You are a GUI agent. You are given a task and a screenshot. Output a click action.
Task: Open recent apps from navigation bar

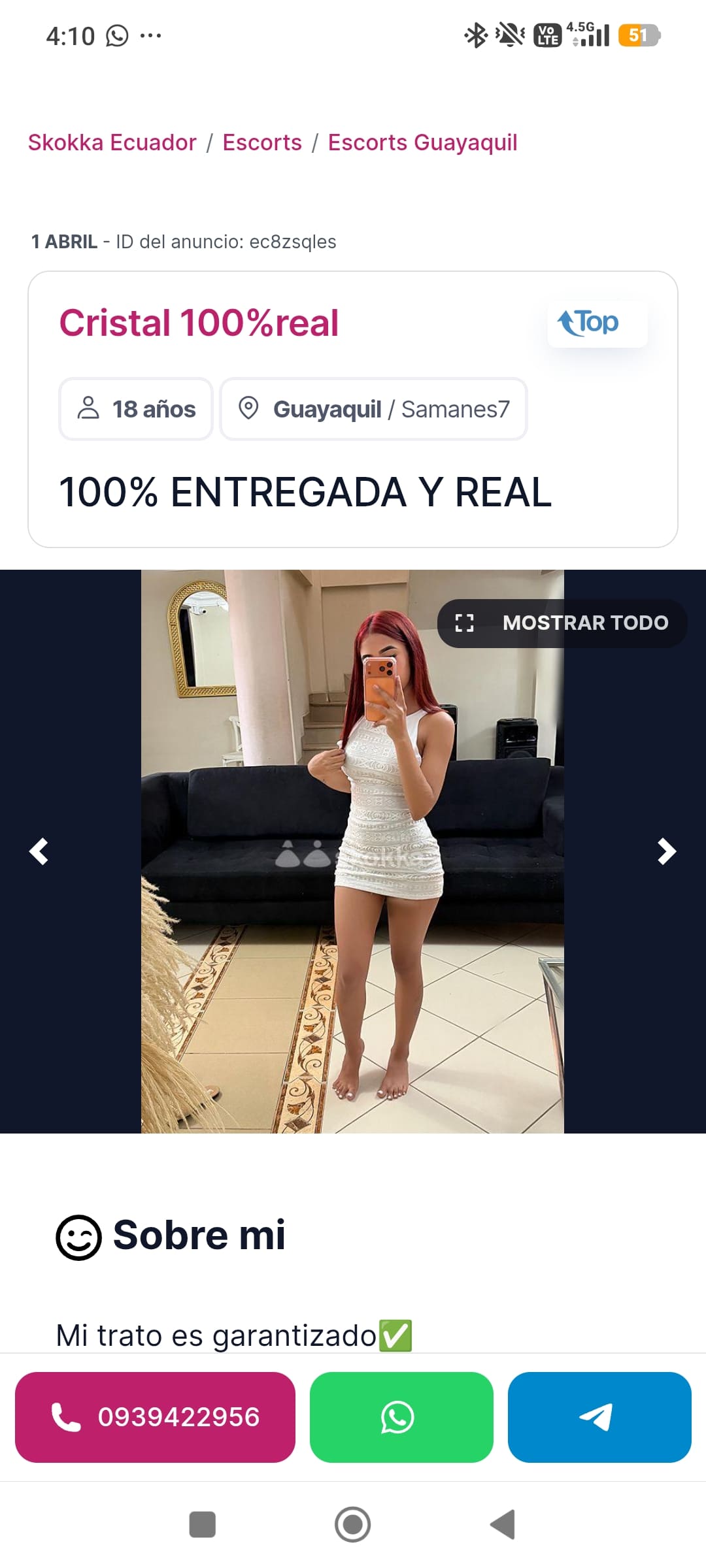(x=202, y=1524)
